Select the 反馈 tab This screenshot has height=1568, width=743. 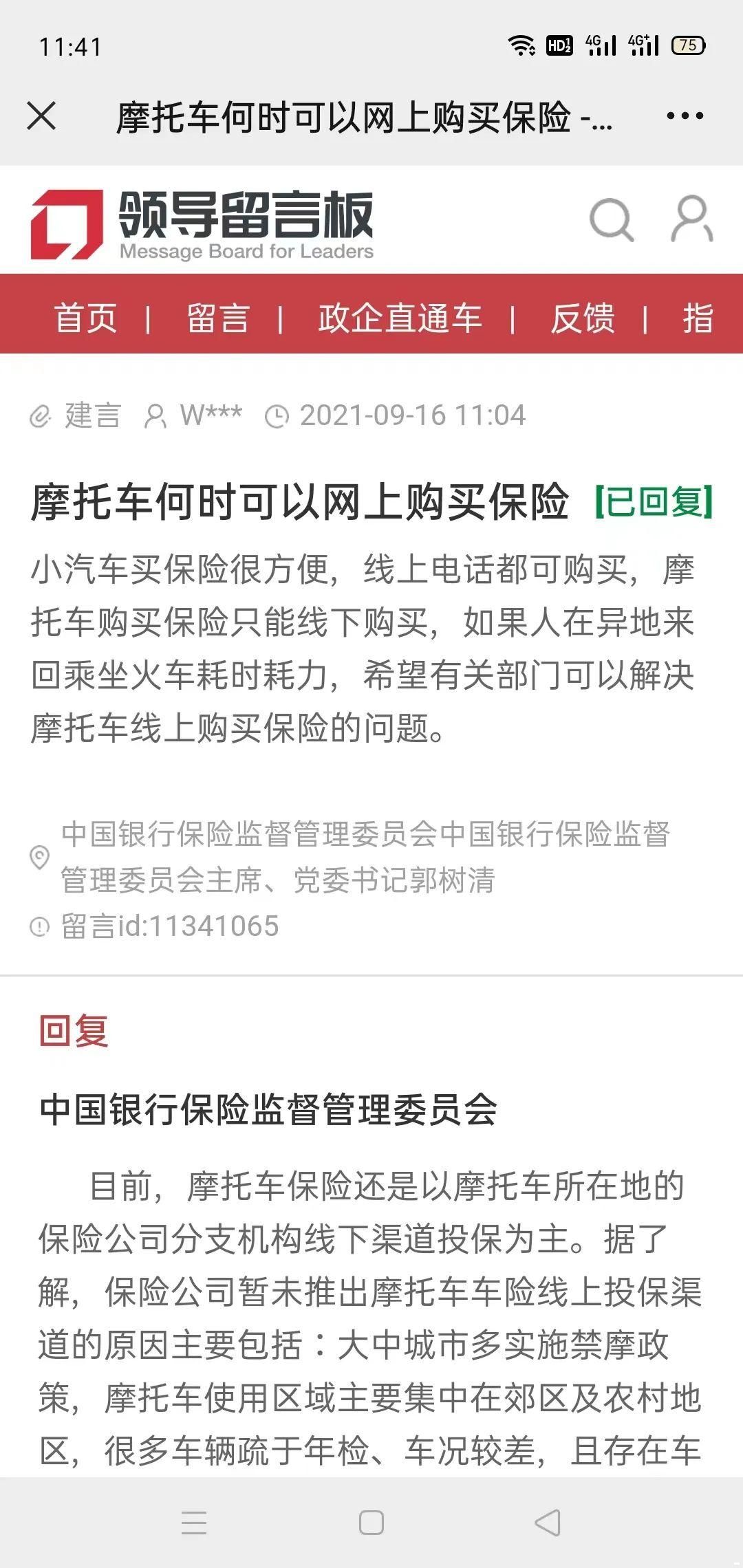[x=582, y=318]
